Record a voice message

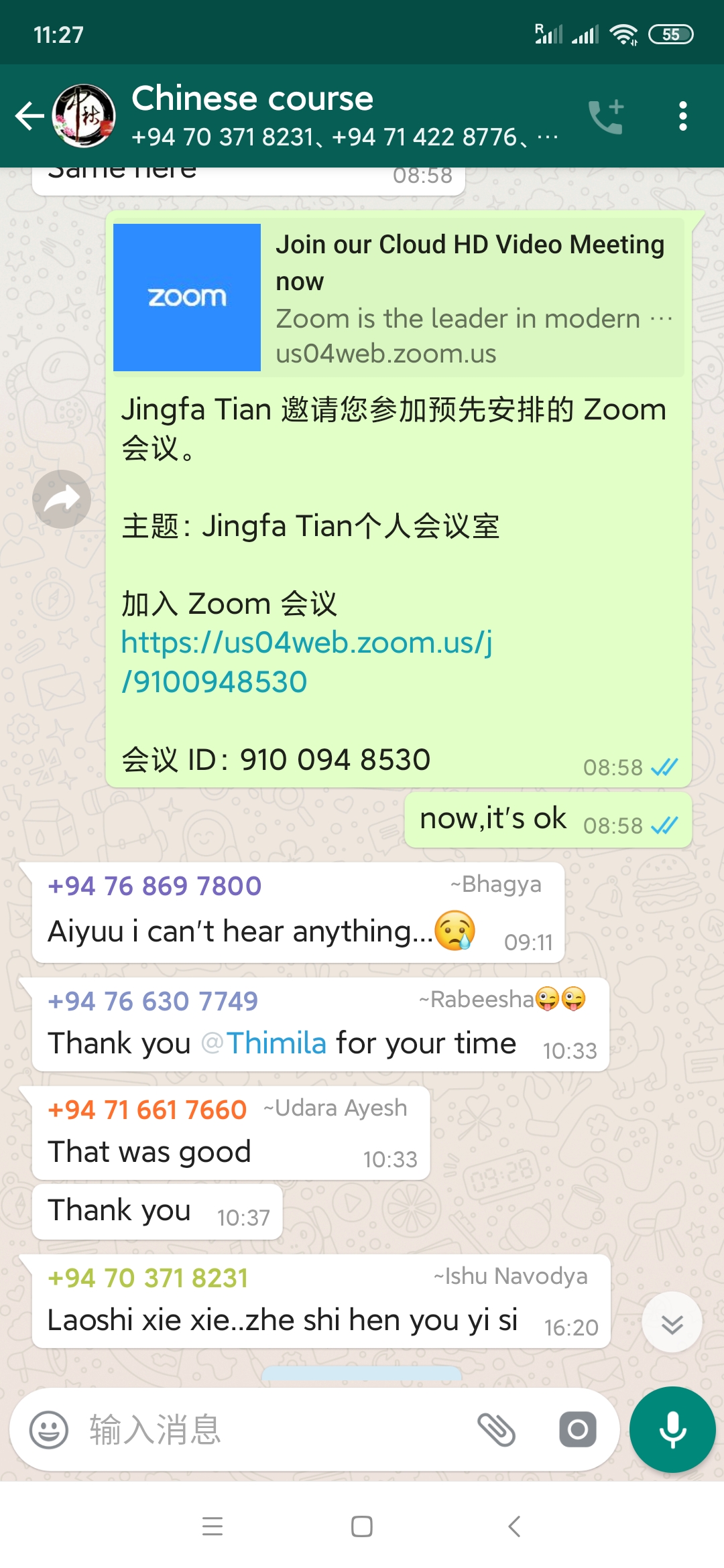click(x=672, y=1430)
